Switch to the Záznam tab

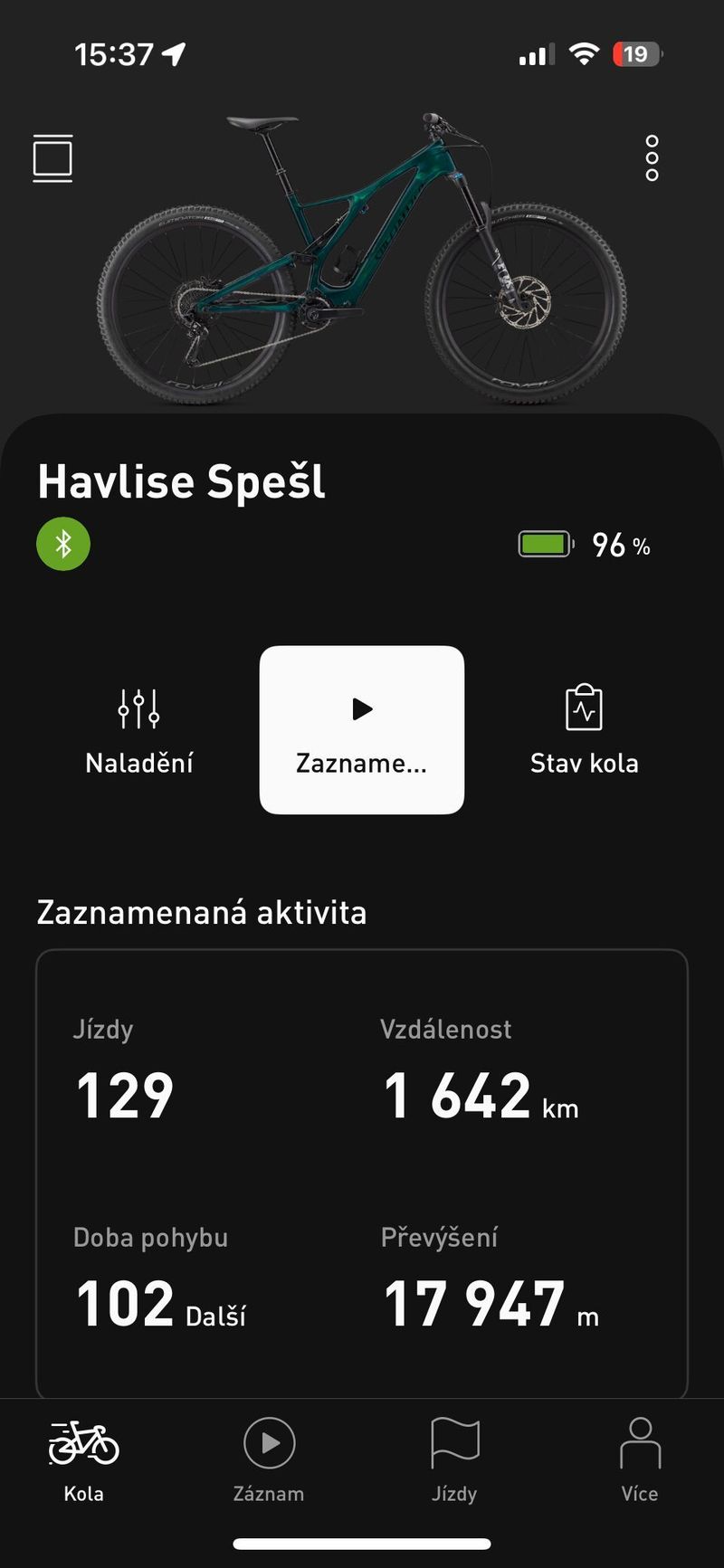269,1460
